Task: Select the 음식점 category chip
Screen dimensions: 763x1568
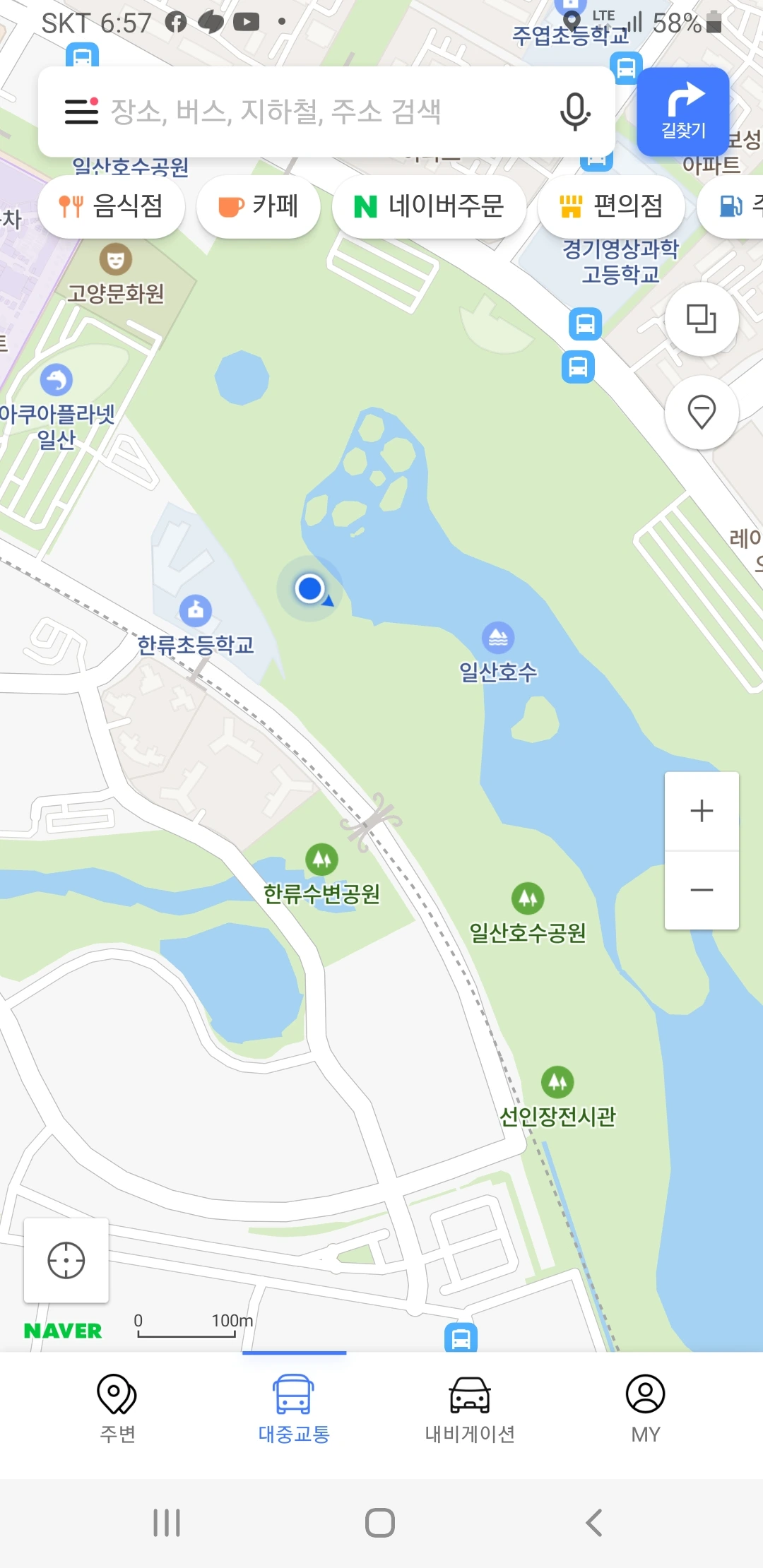Action: (x=112, y=206)
